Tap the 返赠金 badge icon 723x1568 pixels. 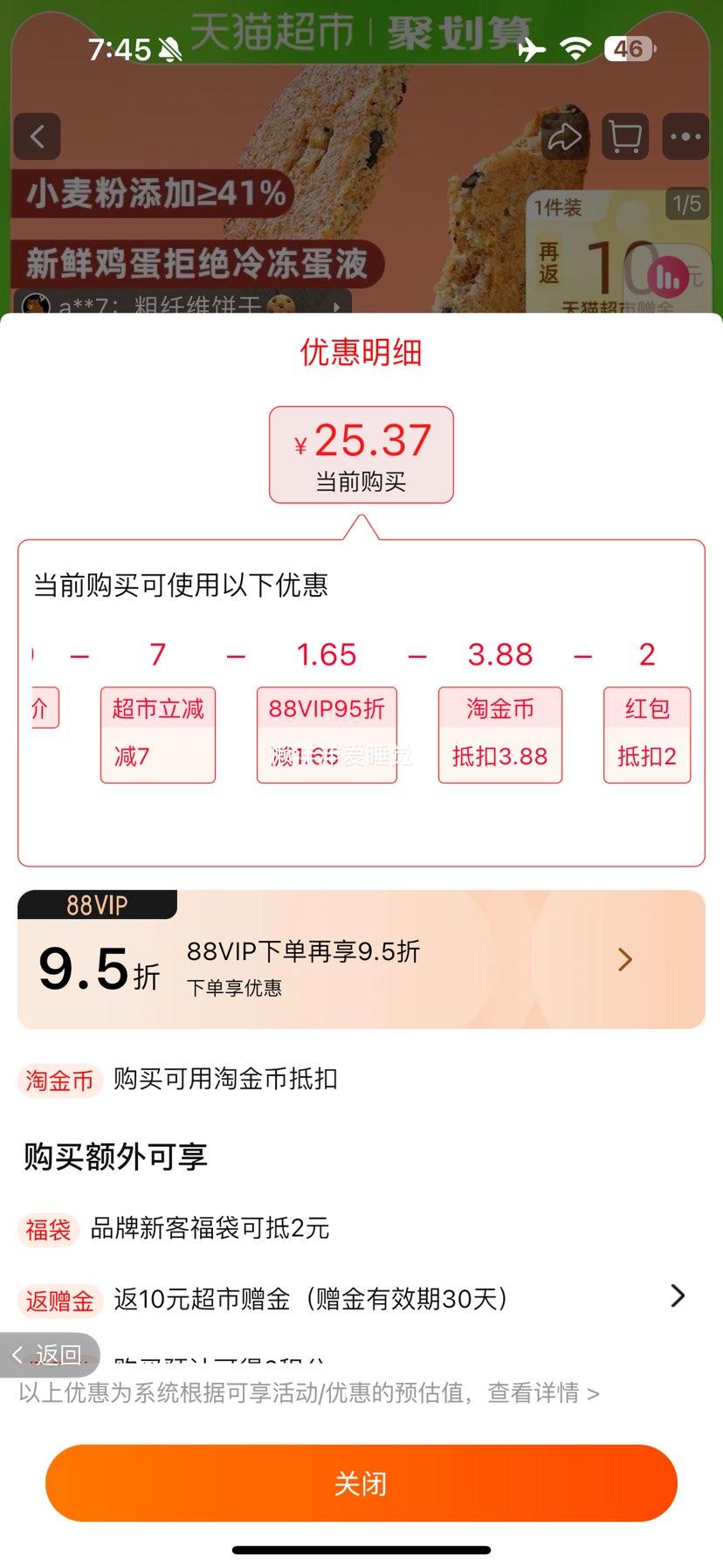(59, 1300)
